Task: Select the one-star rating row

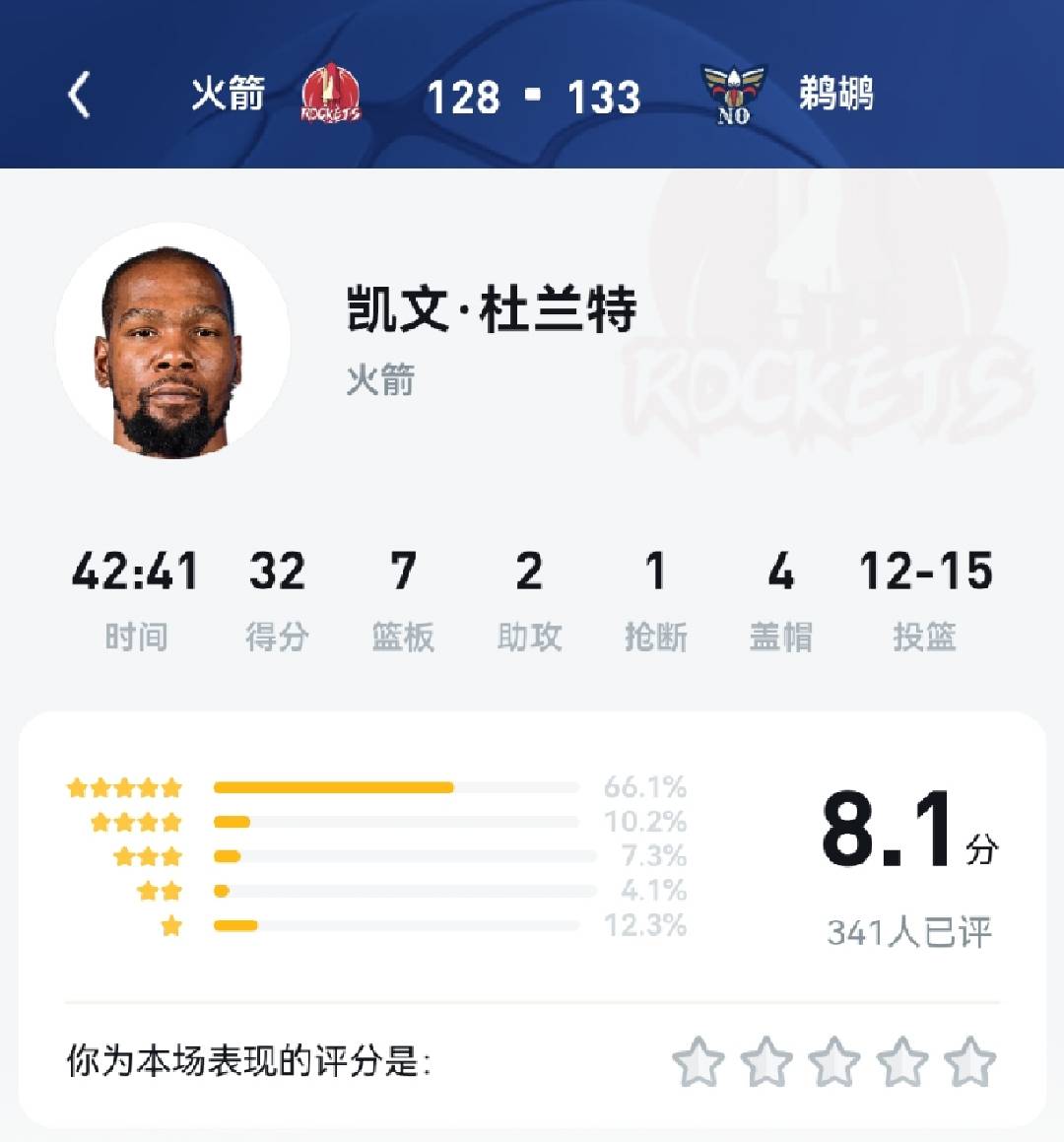Action: click(x=171, y=925)
